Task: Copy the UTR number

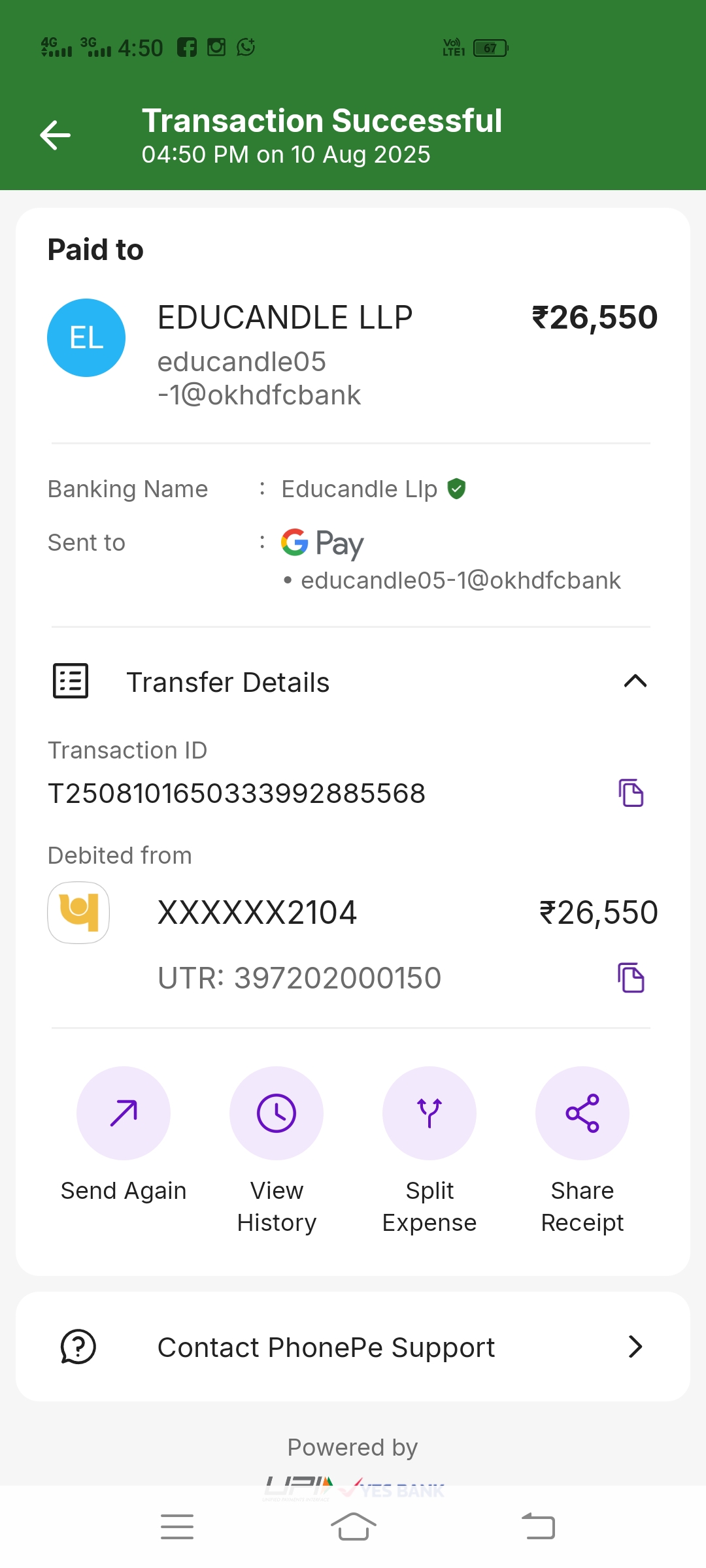Action: (631, 978)
